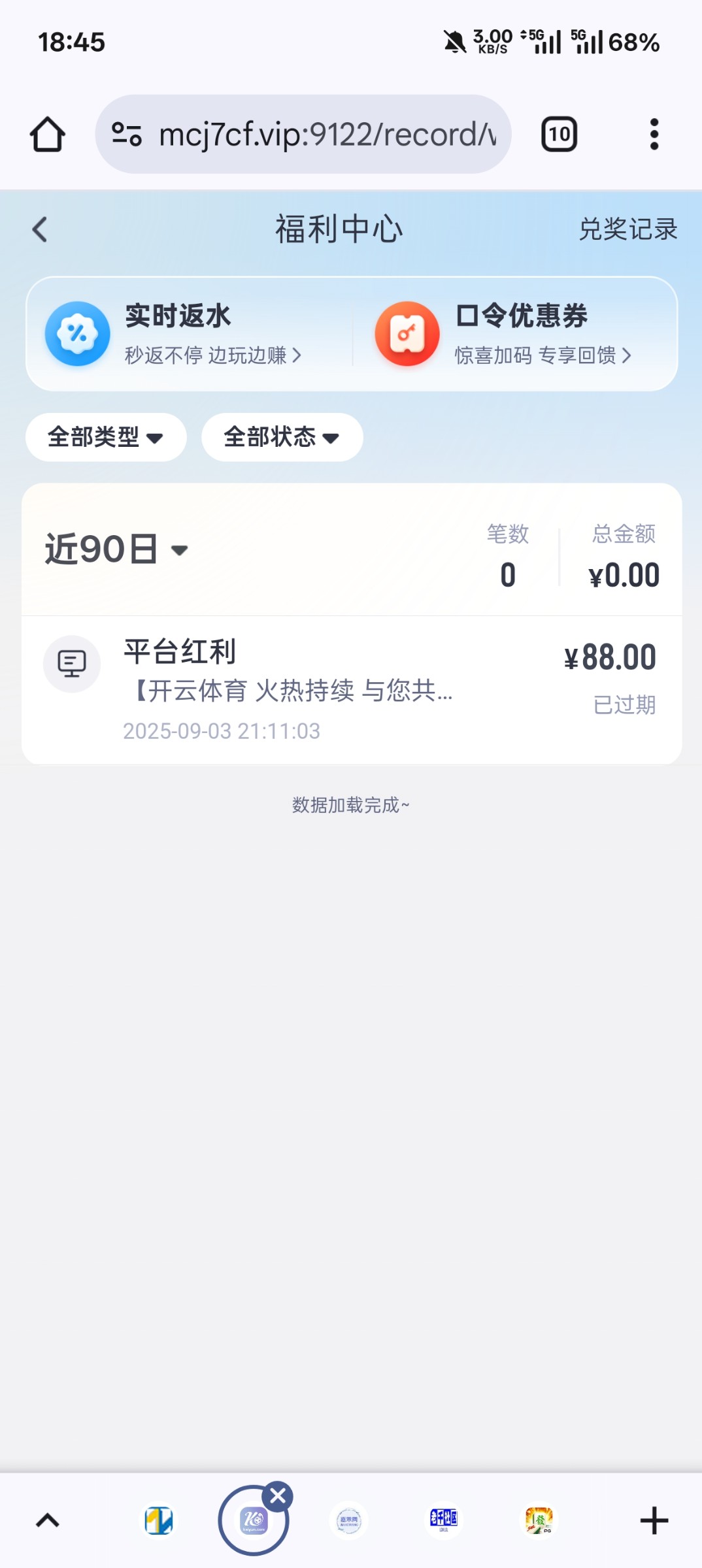Screen dimensions: 702x1568
Task: Open the browser overflow menu
Action: (654, 135)
